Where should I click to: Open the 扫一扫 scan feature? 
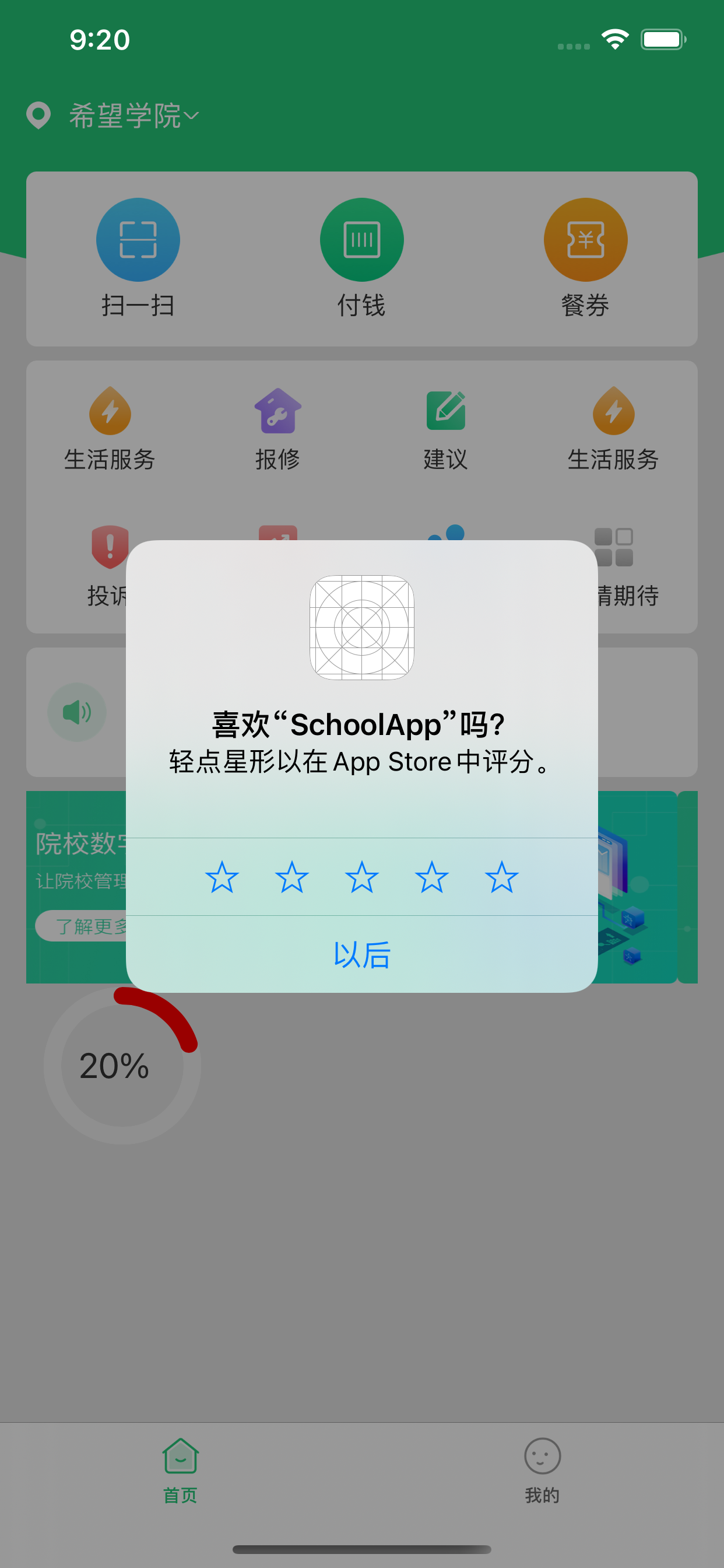(138, 239)
